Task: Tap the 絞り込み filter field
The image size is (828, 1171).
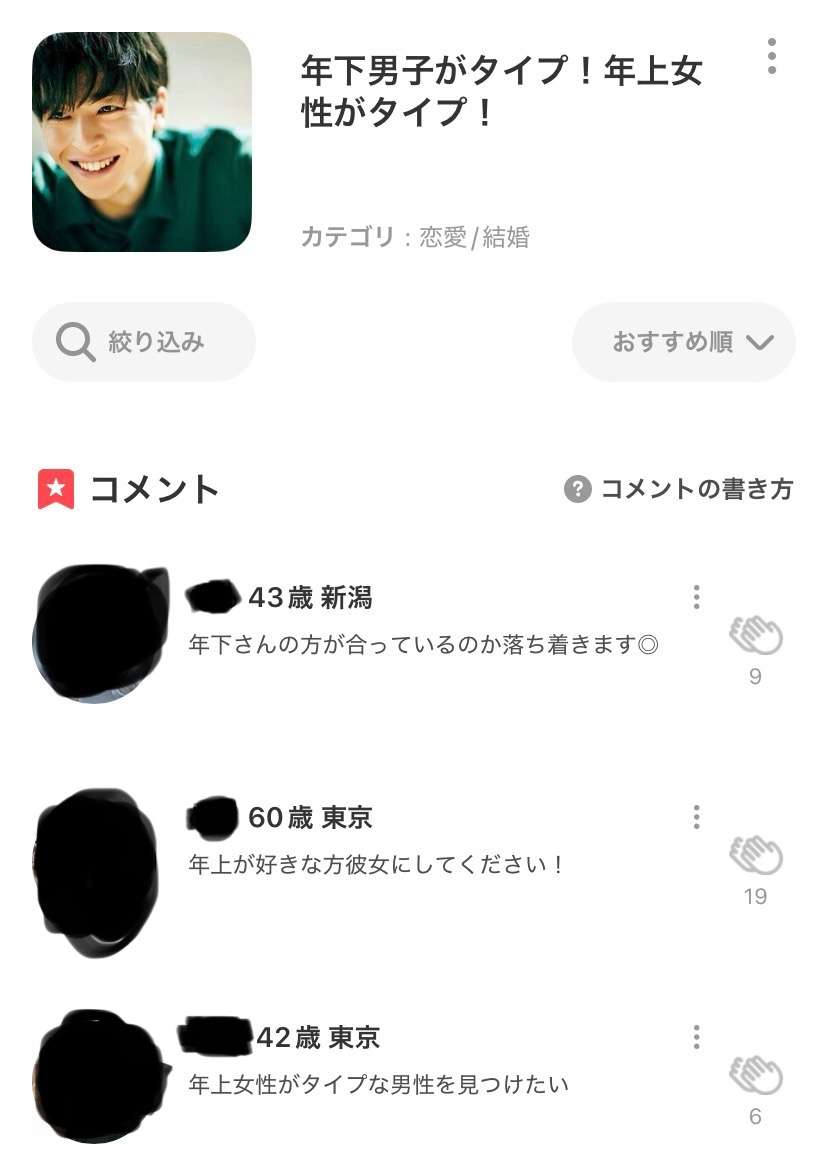Action: pos(147,342)
